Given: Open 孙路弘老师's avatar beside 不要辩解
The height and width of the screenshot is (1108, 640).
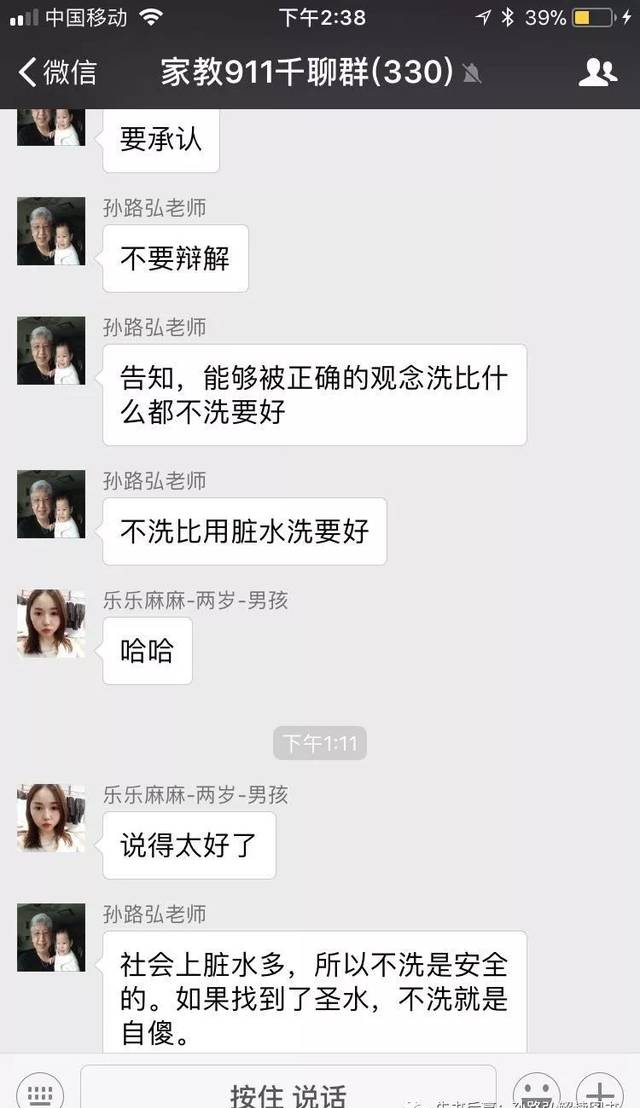Looking at the screenshot, I should pos(51,231).
